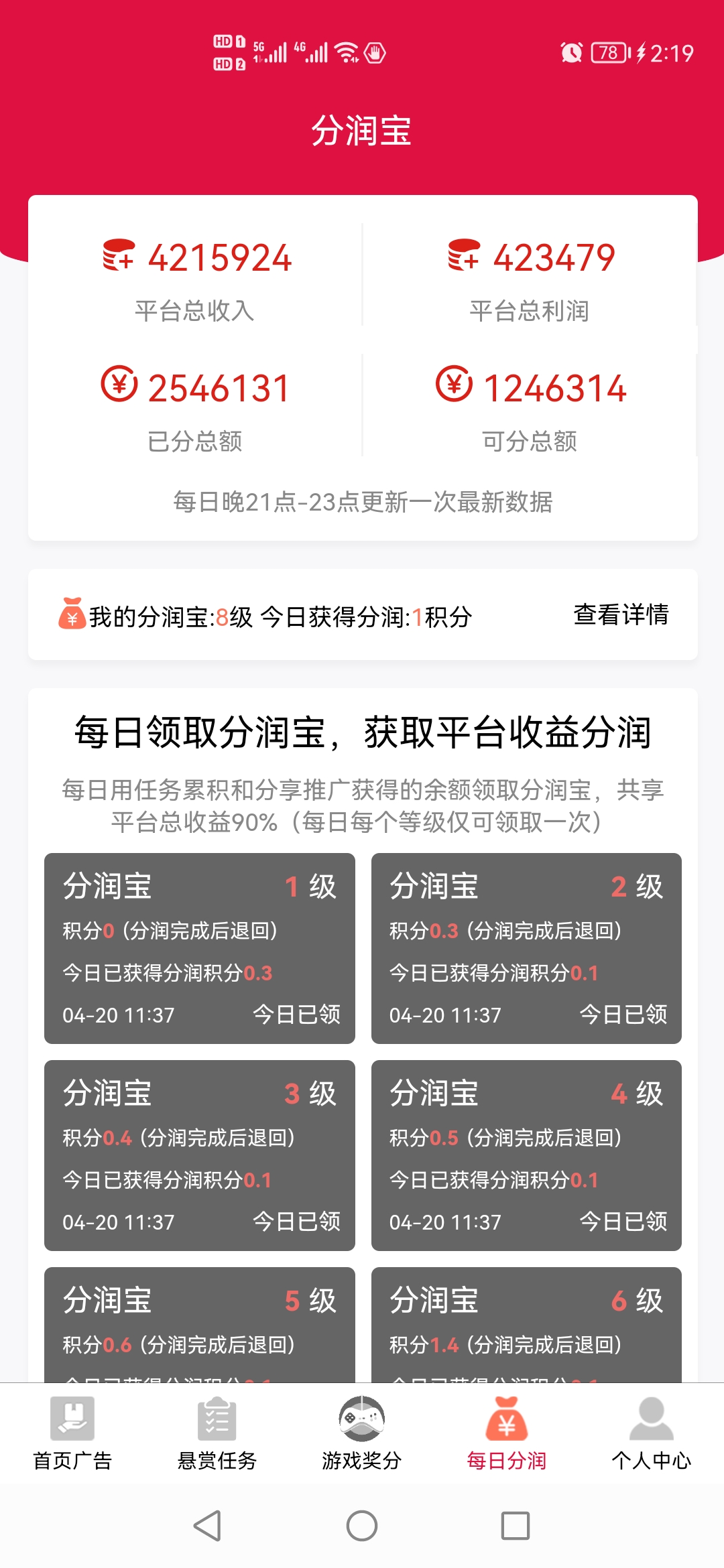Go back with the system back button
Image resolution: width=724 pixels, height=1568 pixels.
point(207,1526)
